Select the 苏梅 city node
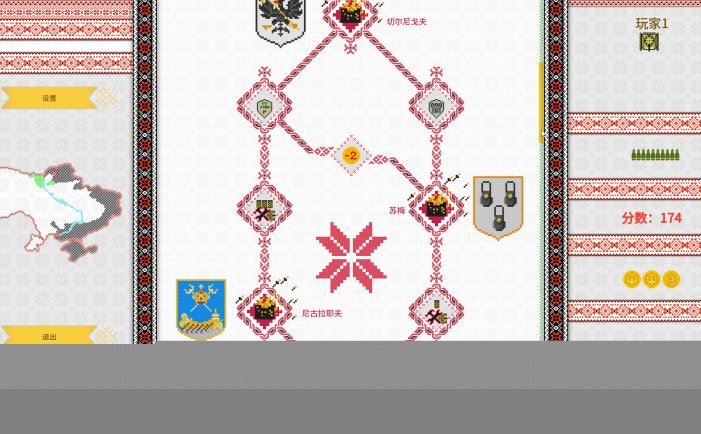 tap(436, 207)
